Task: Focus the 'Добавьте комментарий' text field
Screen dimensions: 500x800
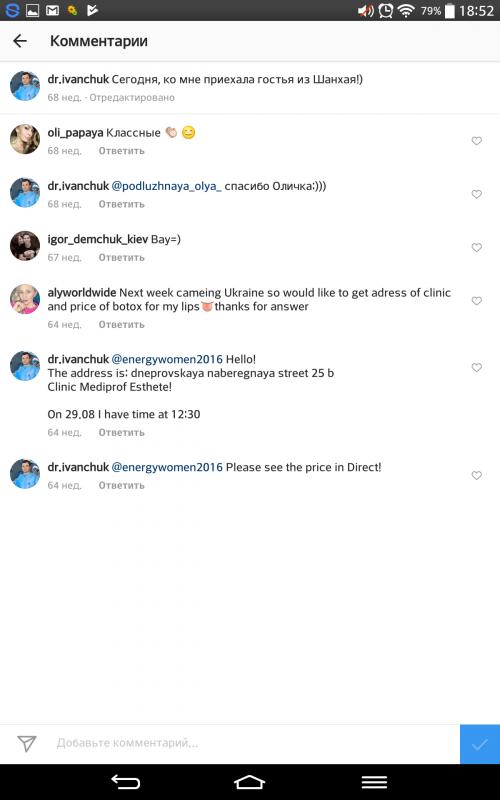Action: click(x=253, y=743)
